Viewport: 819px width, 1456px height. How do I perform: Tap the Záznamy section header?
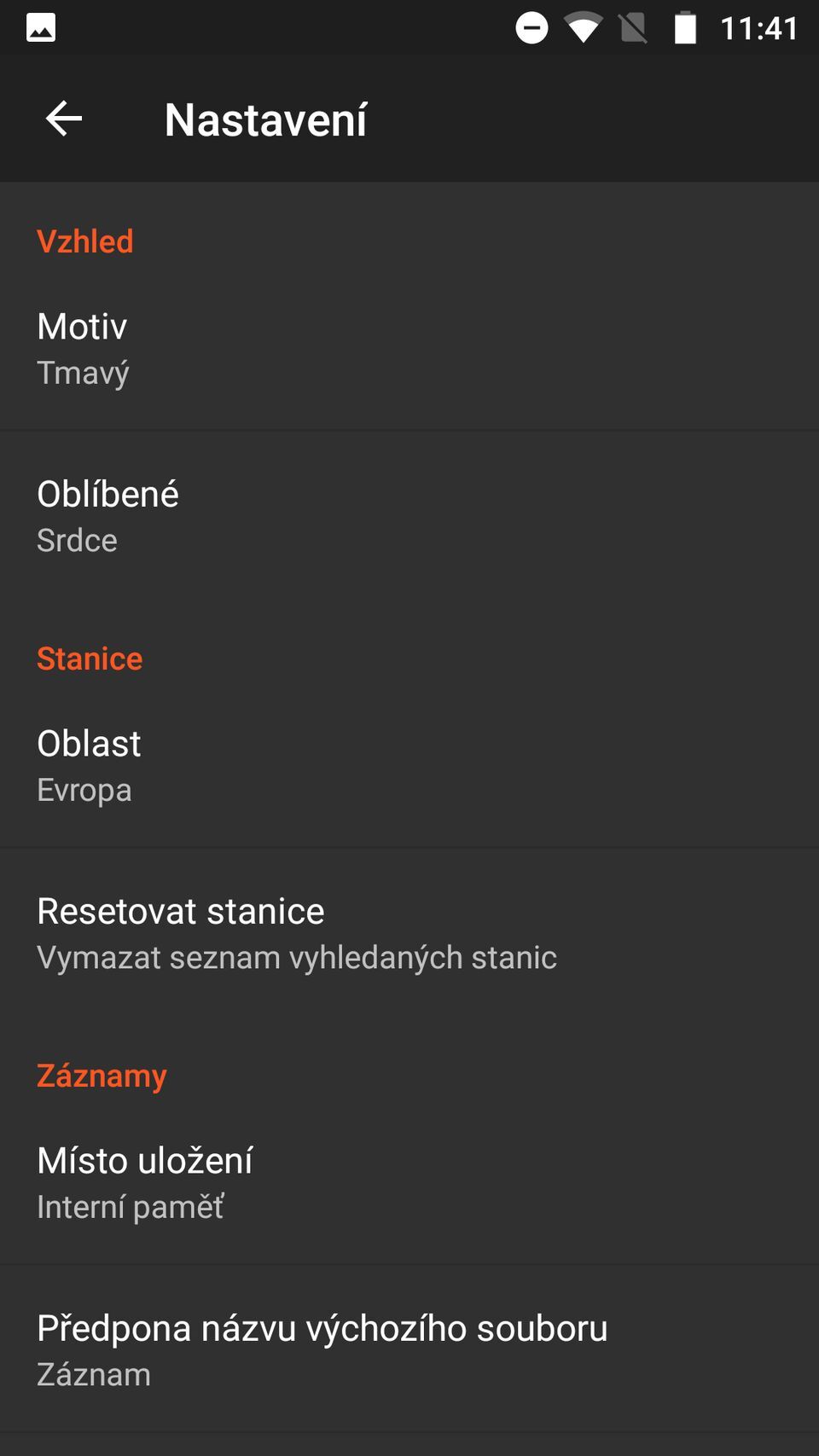point(102,1076)
